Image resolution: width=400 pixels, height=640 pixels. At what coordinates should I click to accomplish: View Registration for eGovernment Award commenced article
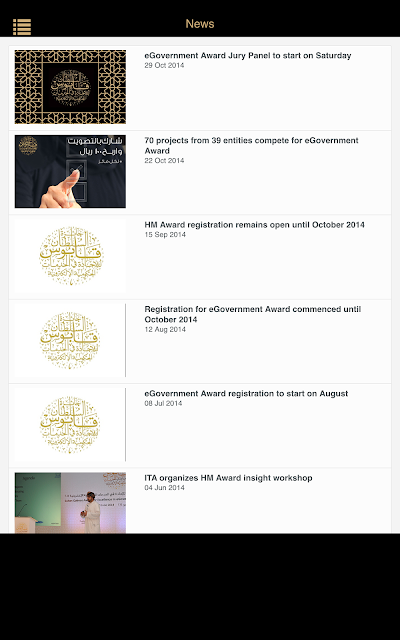200,342
